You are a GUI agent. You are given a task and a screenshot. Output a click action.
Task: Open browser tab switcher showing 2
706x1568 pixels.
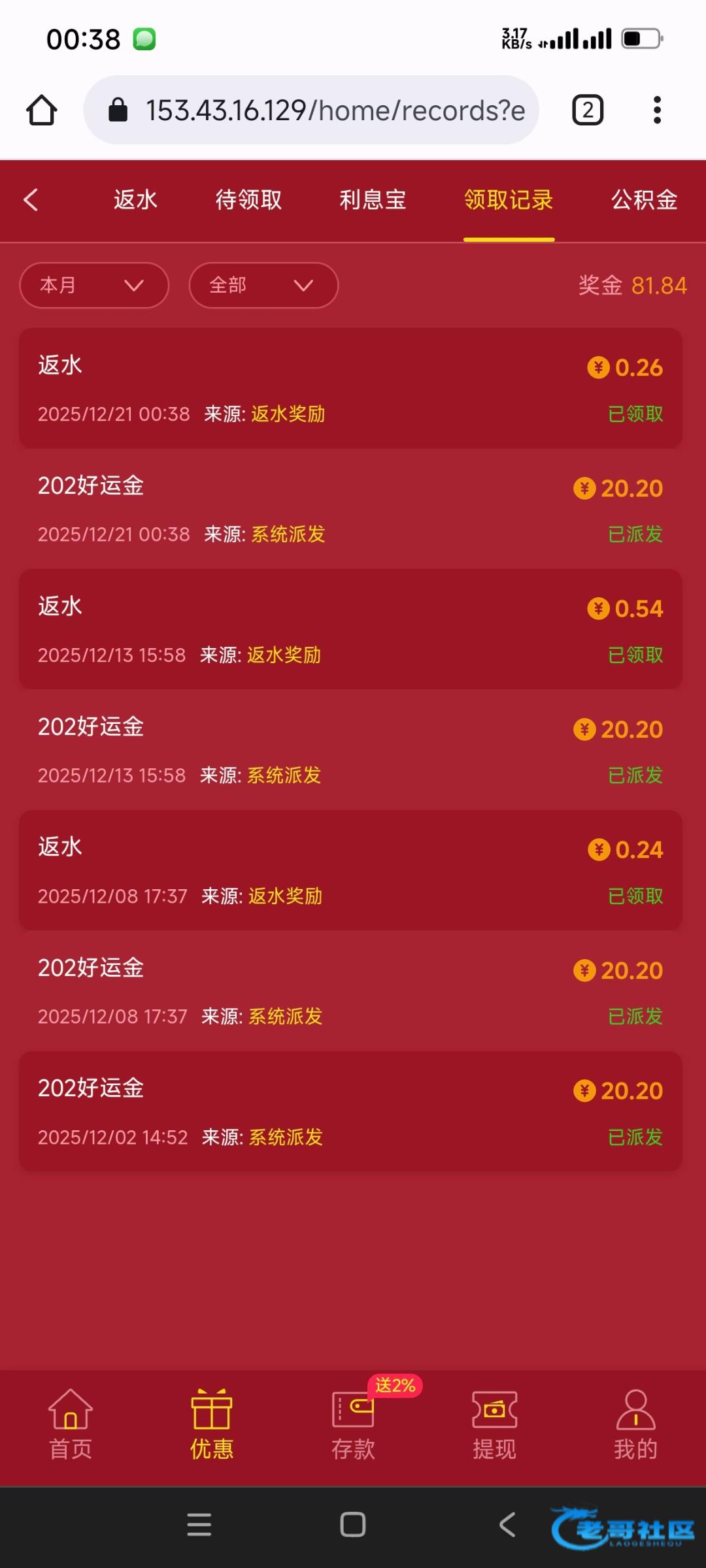587,110
